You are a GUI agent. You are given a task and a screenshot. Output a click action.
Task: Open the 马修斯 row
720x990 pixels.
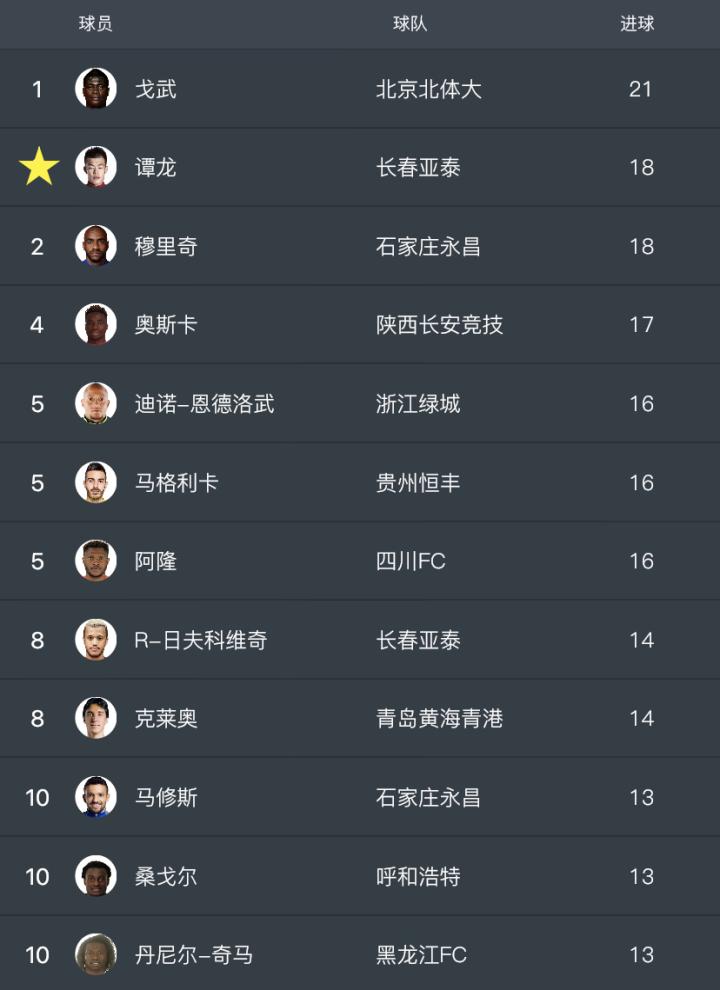(x=166, y=797)
